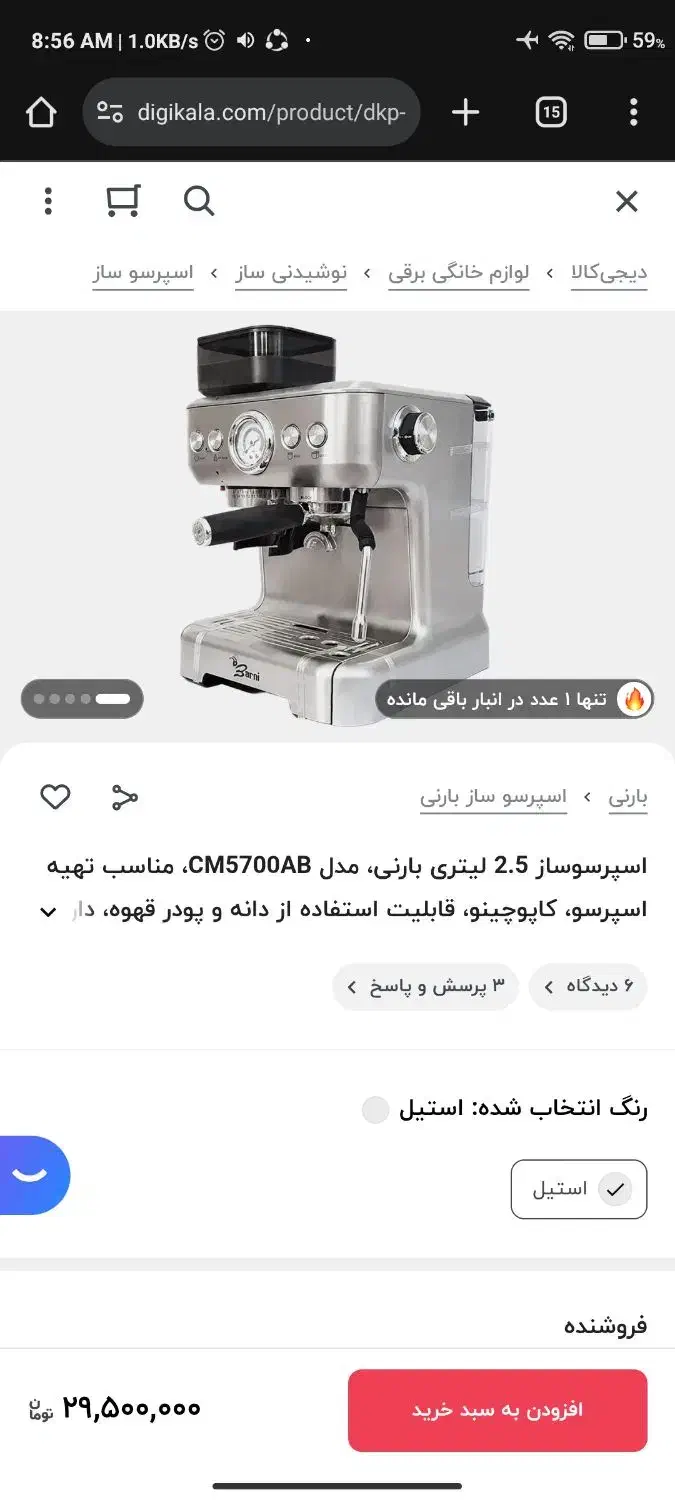This screenshot has height=1500, width=675.
Task: Go to لوازم خانگی برقی category
Action: coord(459,273)
